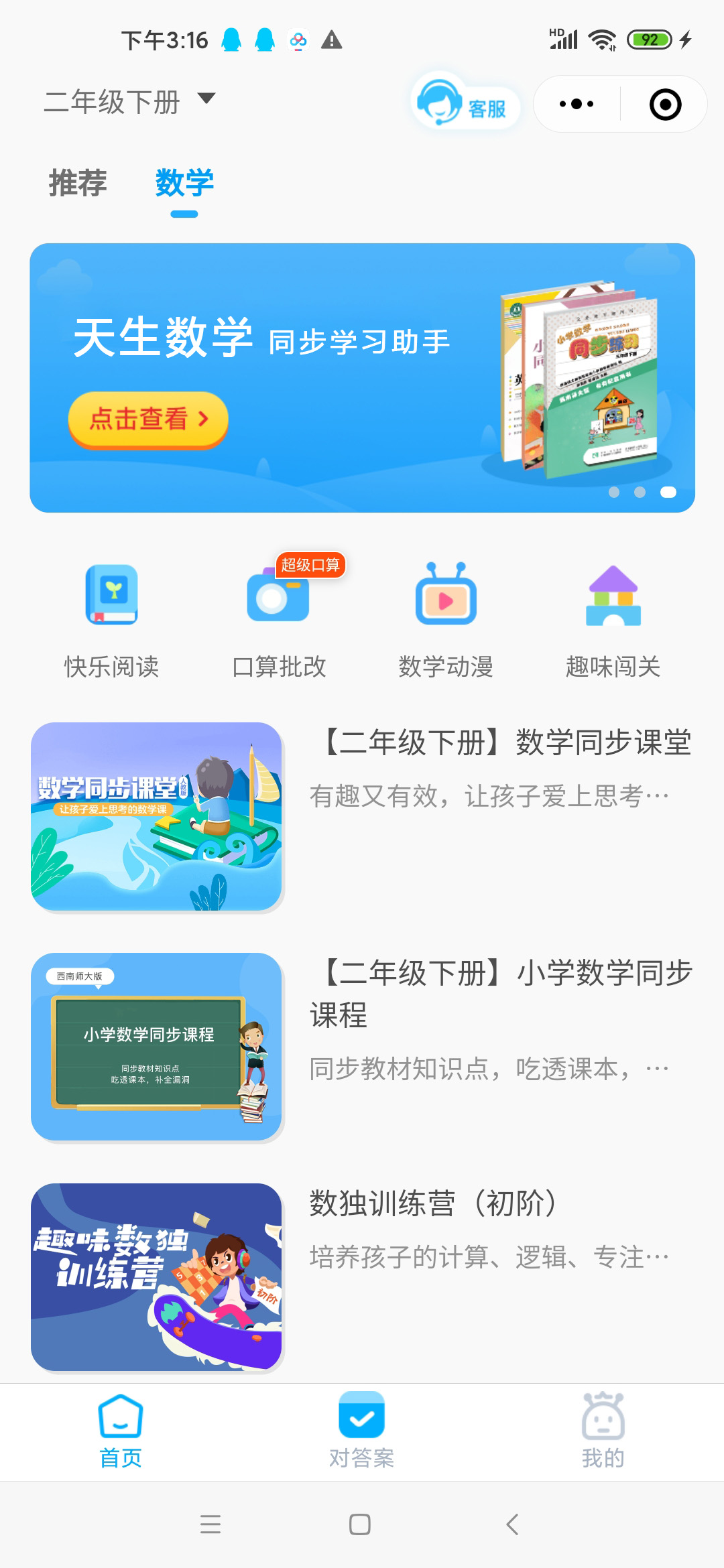Switch to the 推荐 tab
The height and width of the screenshot is (1568, 724).
[x=78, y=183]
